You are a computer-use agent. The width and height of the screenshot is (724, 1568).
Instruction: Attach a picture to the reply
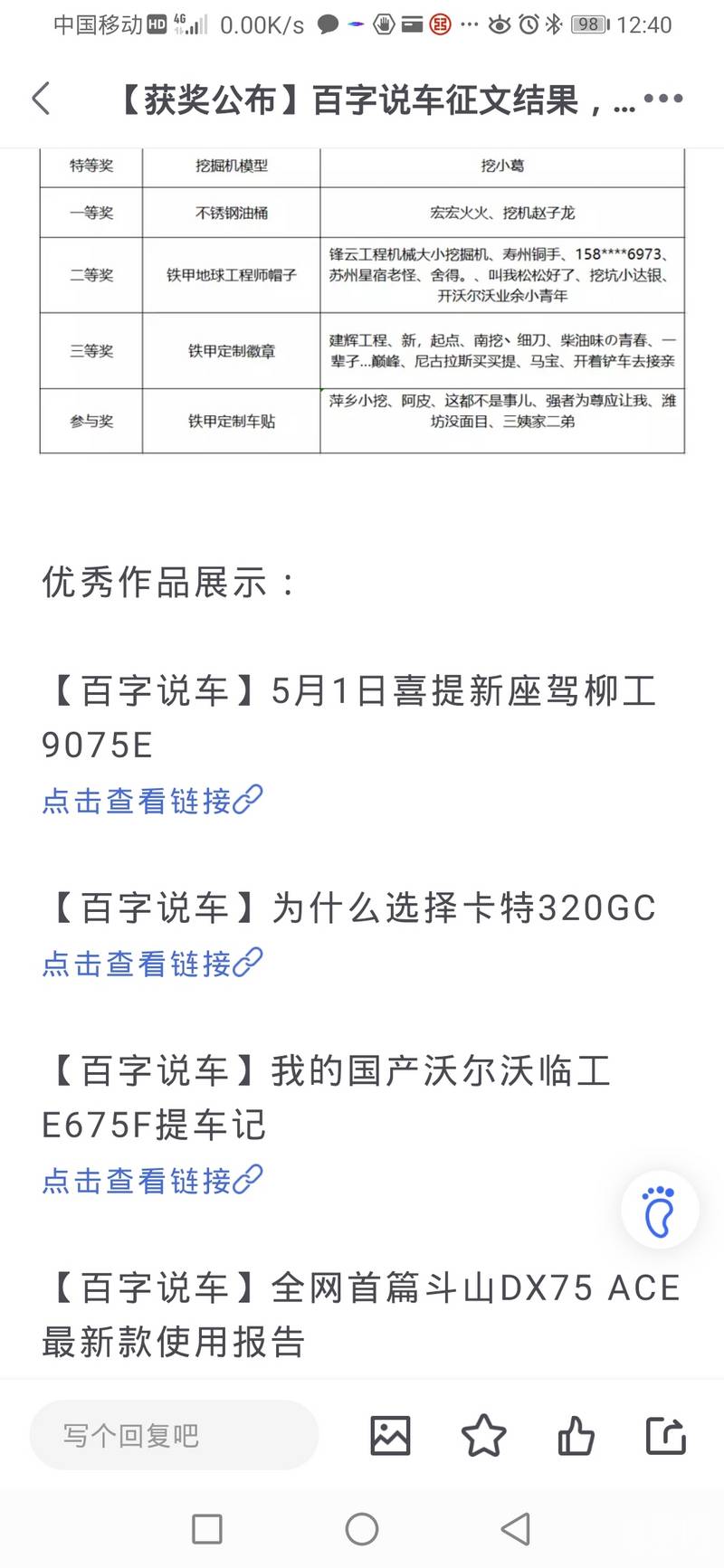point(390,1435)
